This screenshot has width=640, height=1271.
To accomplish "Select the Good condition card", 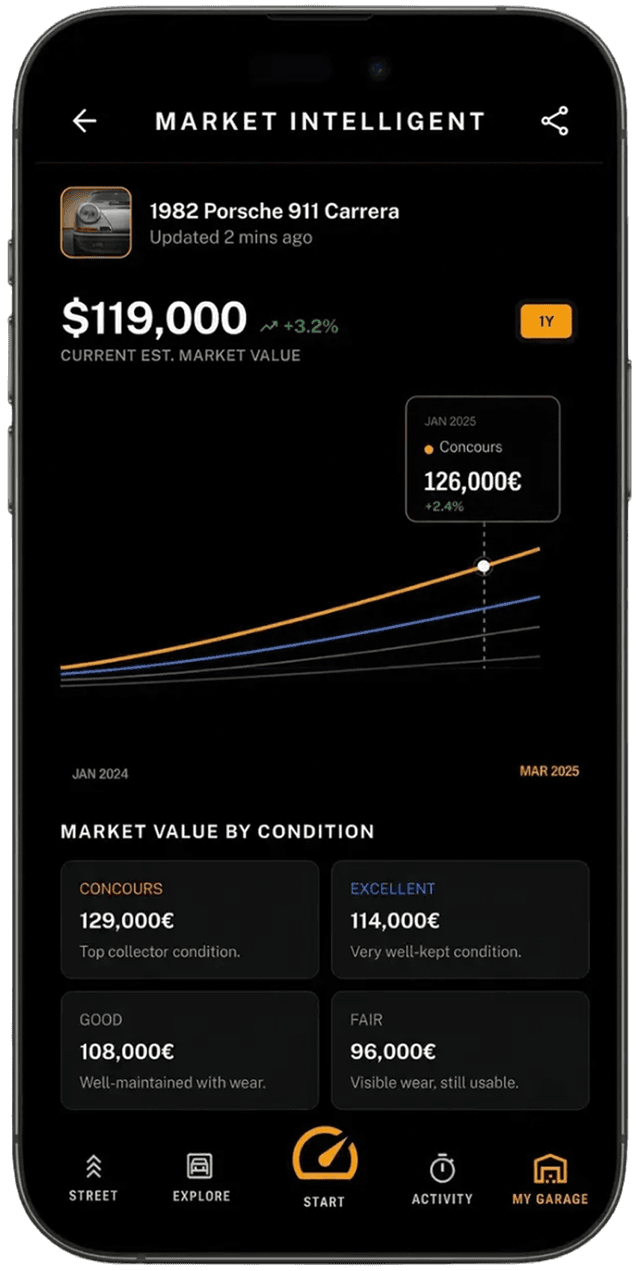I will (190, 1050).
